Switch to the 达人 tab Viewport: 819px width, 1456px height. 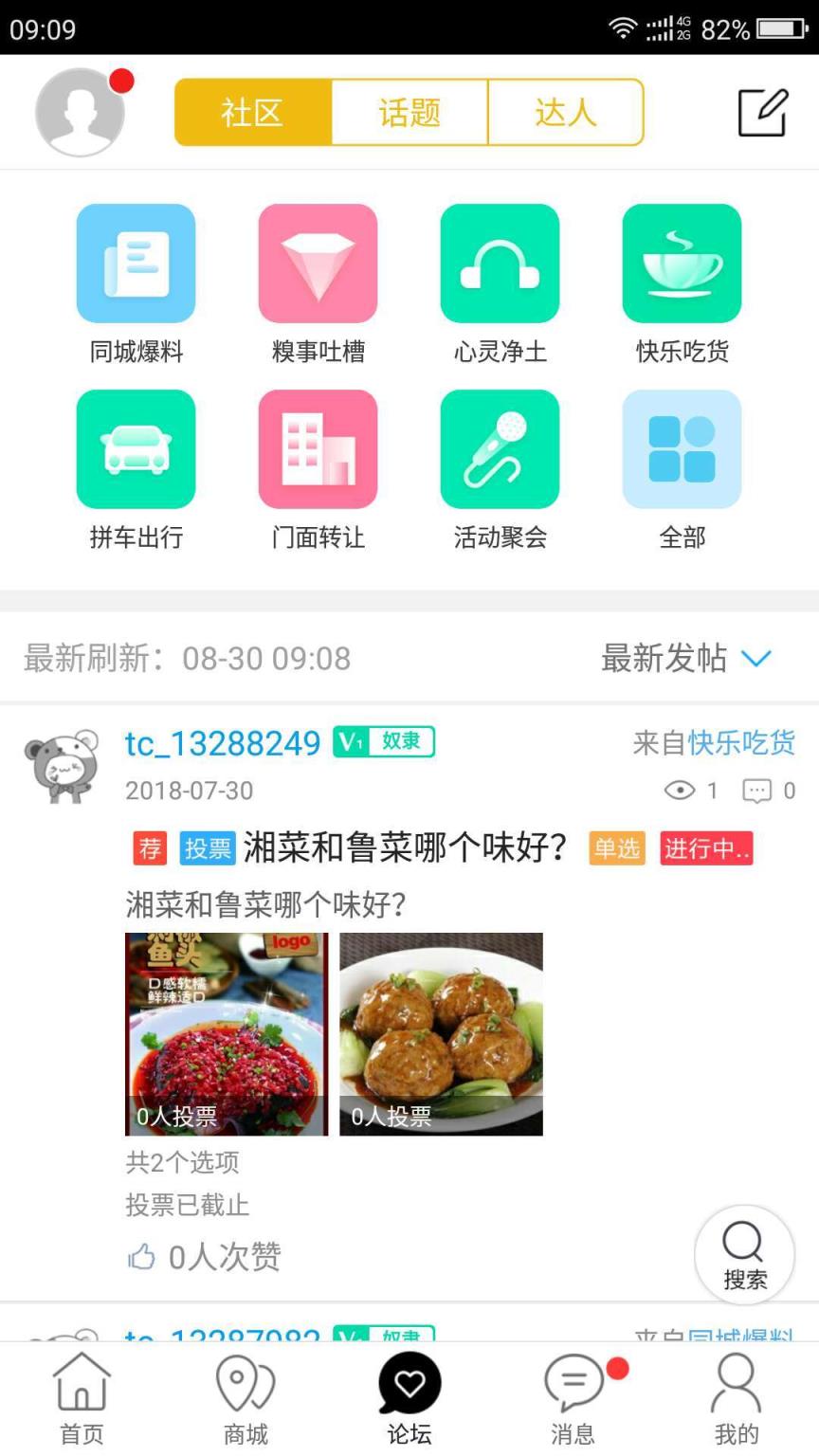pos(566,111)
